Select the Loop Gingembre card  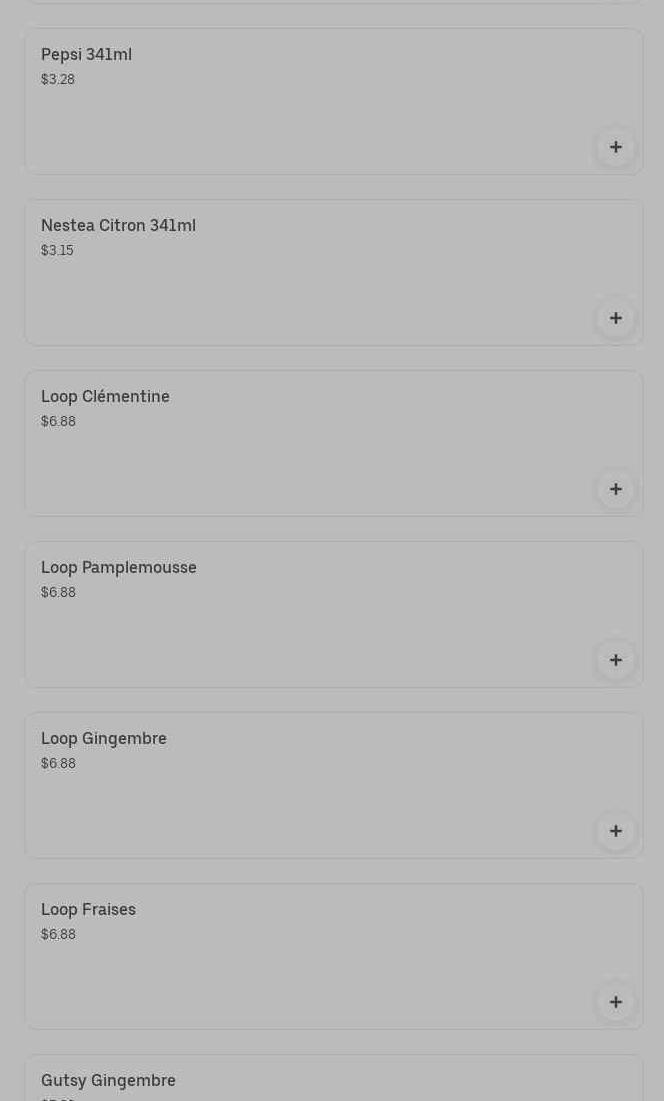click(x=300, y=785)
